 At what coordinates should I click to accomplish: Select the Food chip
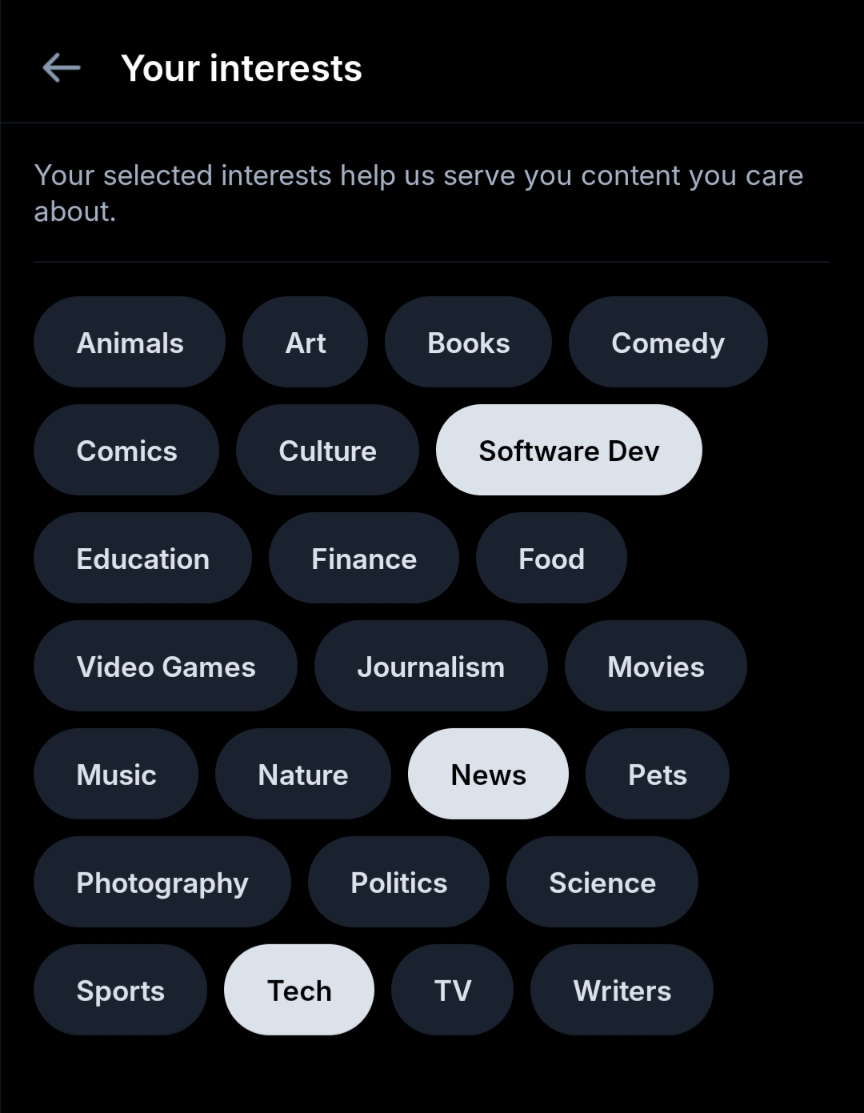click(x=551, y=558)
